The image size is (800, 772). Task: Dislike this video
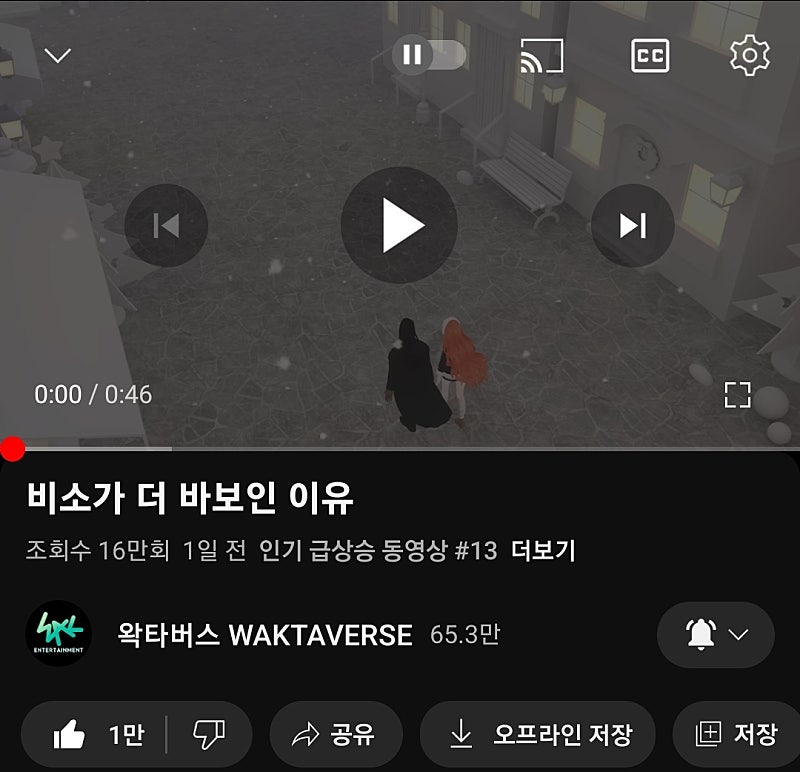click(209, 735)
